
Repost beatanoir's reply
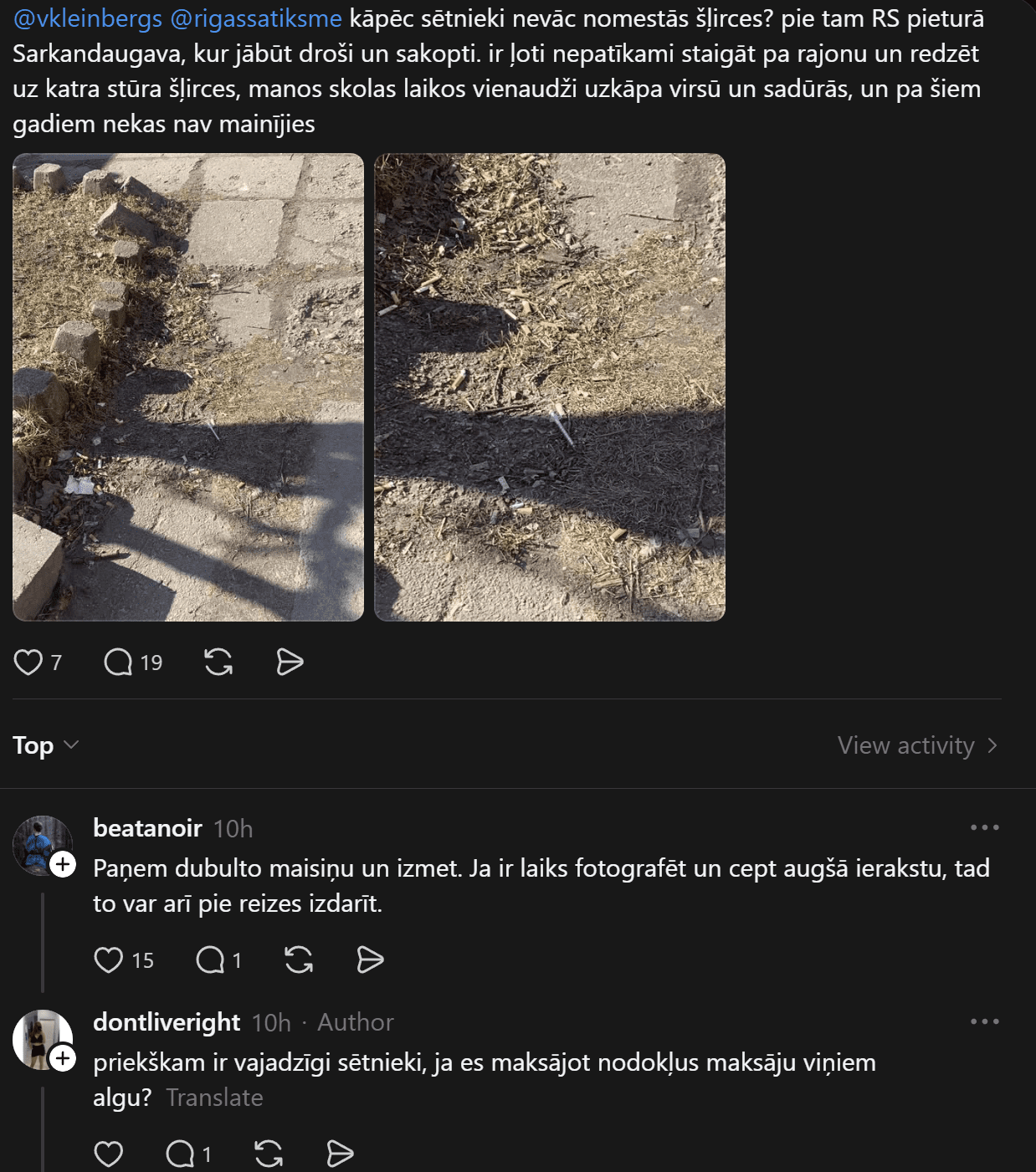click(x=299, y=960)
